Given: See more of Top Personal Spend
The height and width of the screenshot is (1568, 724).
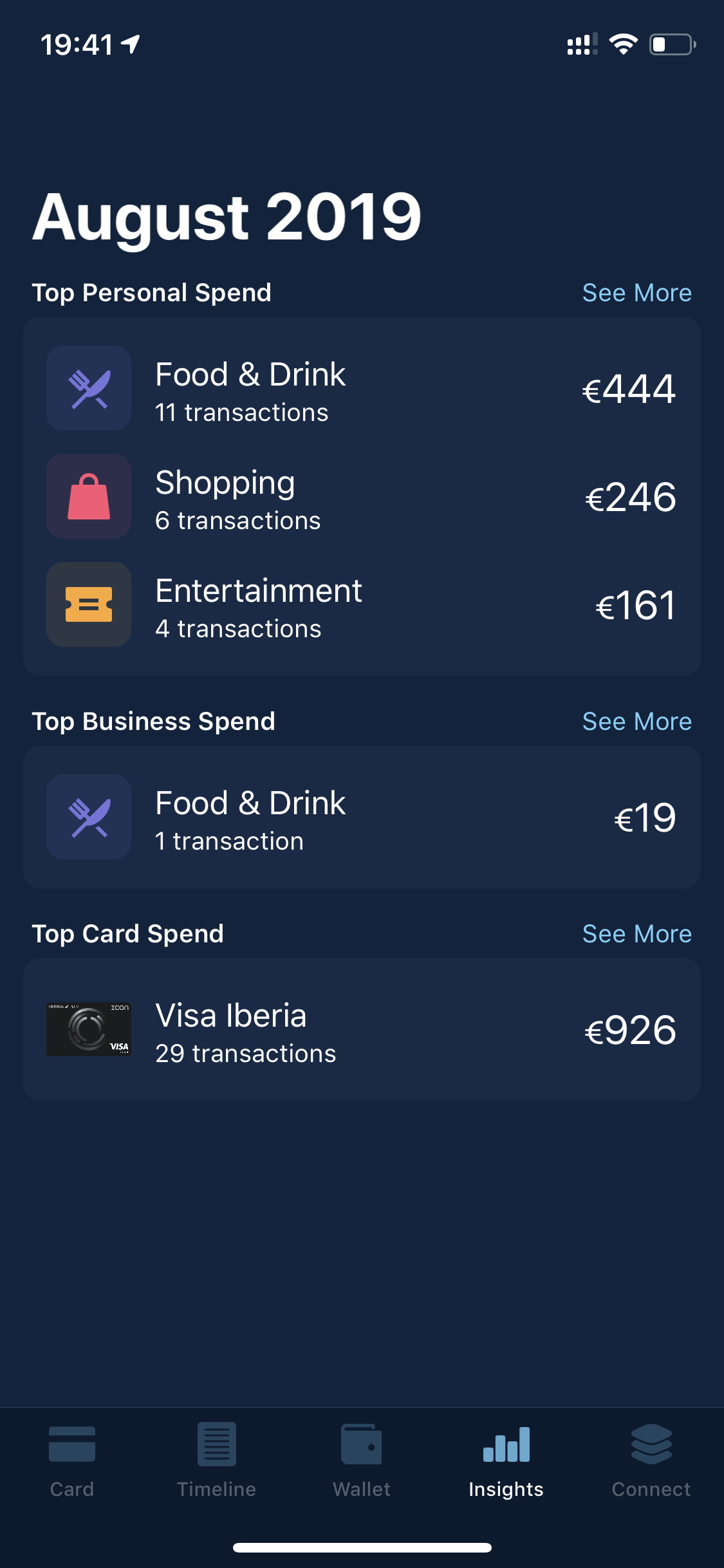Looking at the screenshot, I should pyautogui.click(x=636, y=293).
